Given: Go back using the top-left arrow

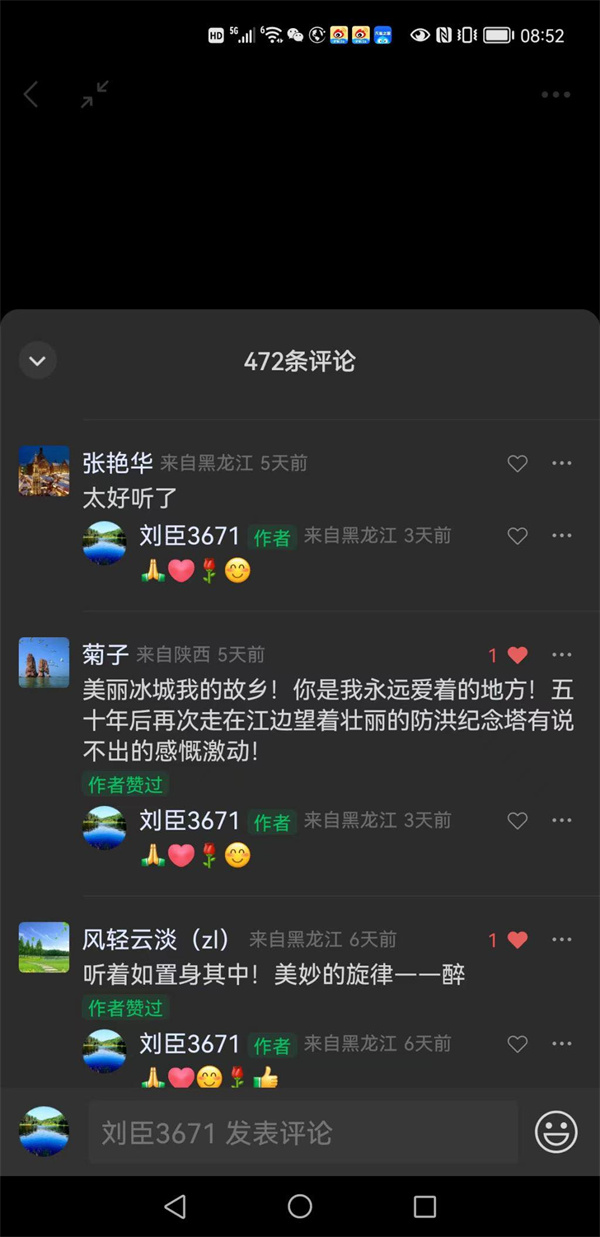Looking at the screenshot, I should click(31, 95).
